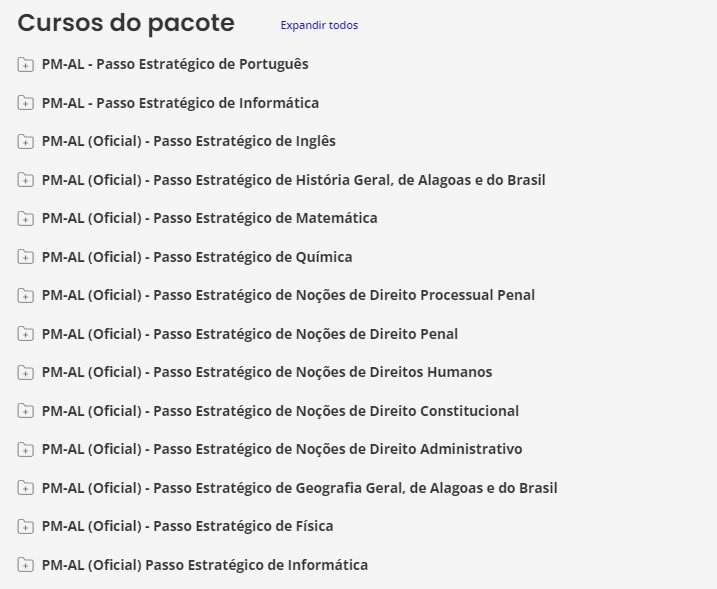717x589 pixels.
Task: Open Noções de Direito Constitucional
Action: coord(280,411)
